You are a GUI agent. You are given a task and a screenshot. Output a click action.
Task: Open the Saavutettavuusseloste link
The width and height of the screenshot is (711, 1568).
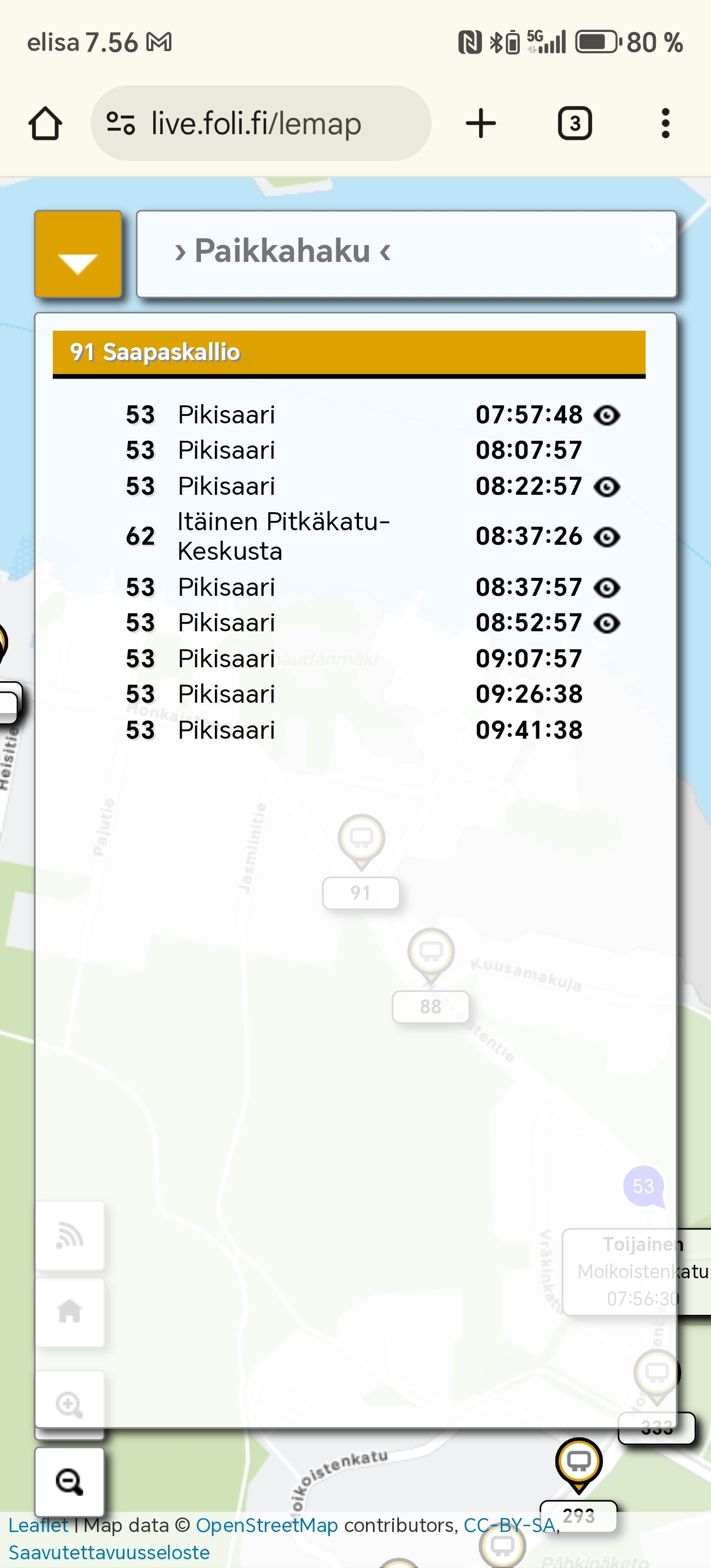(x=110, y=1553)
